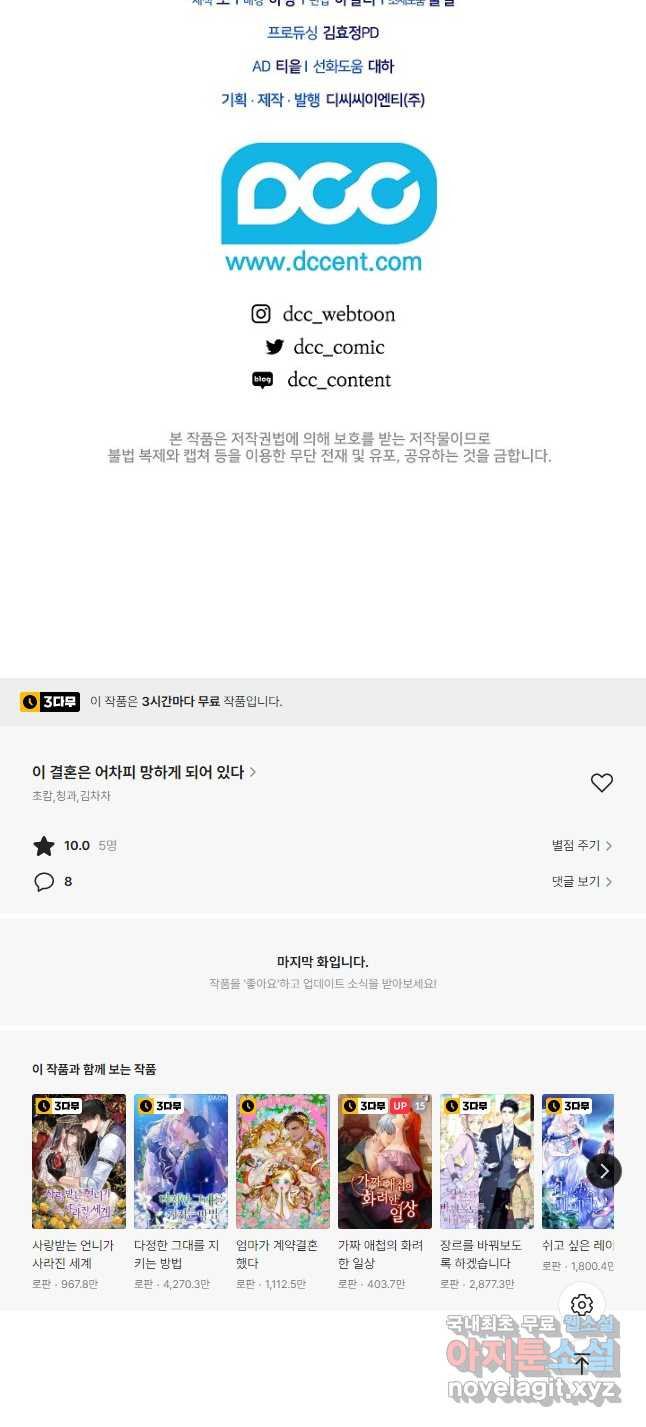Open 사랑받는 언니가 사라진 세계 thumbnail
646x1427 pixels.
pos(79,1161)
